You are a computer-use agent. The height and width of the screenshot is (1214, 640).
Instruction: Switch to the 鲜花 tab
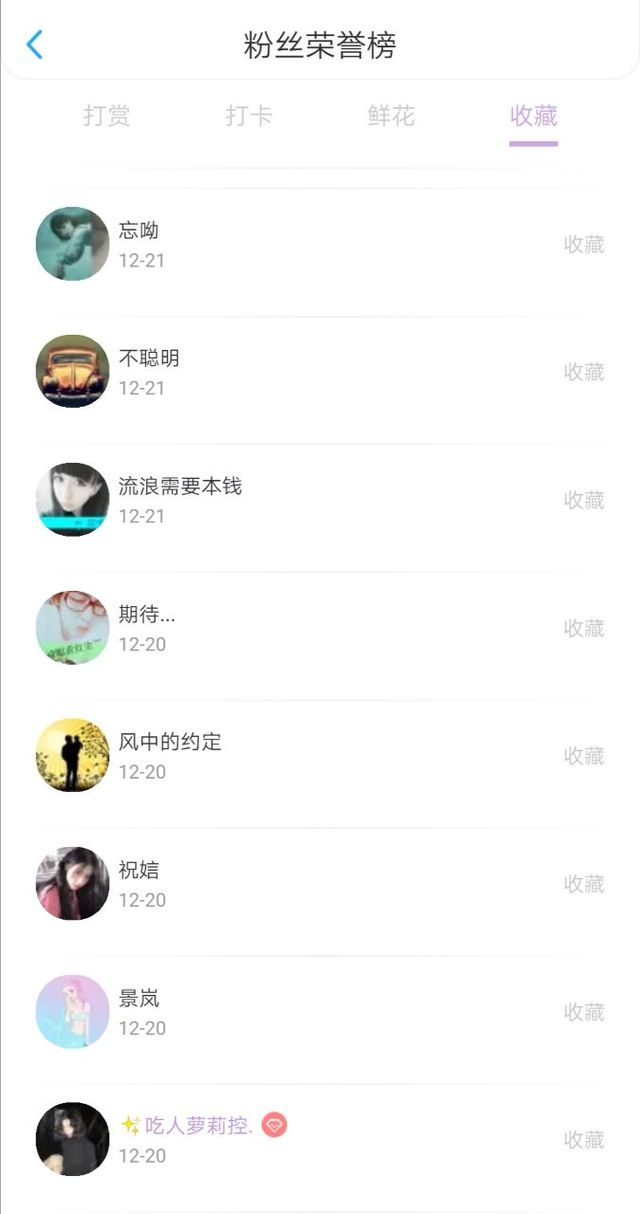click(391, 116)
